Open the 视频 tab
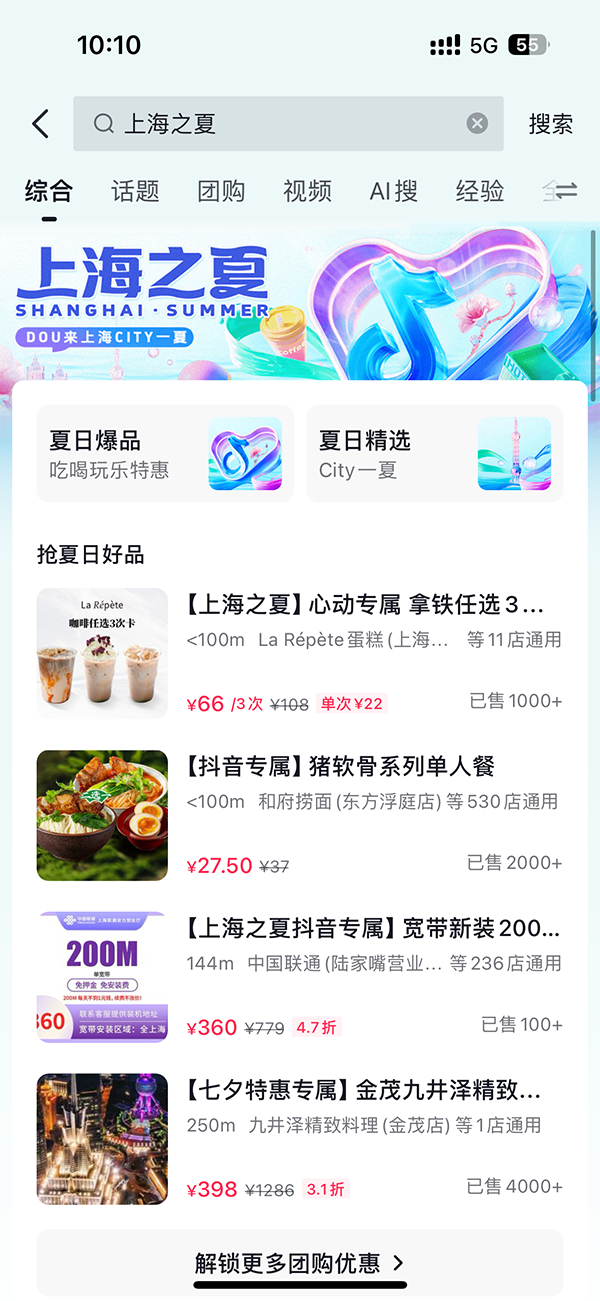 pyautogui.click(x=307, y=191)
